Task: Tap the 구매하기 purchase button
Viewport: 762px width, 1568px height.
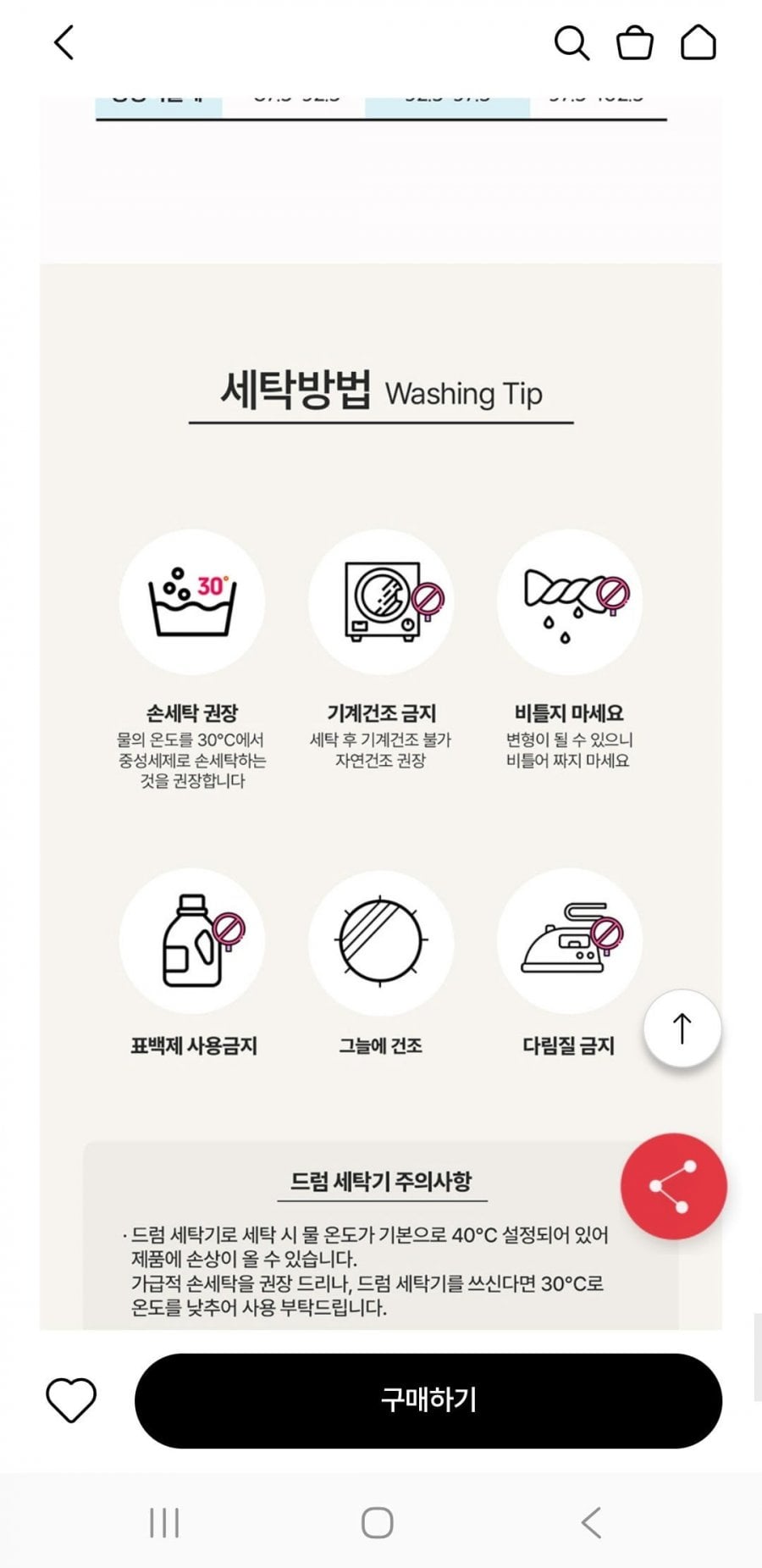Action: pos(428,1400)
